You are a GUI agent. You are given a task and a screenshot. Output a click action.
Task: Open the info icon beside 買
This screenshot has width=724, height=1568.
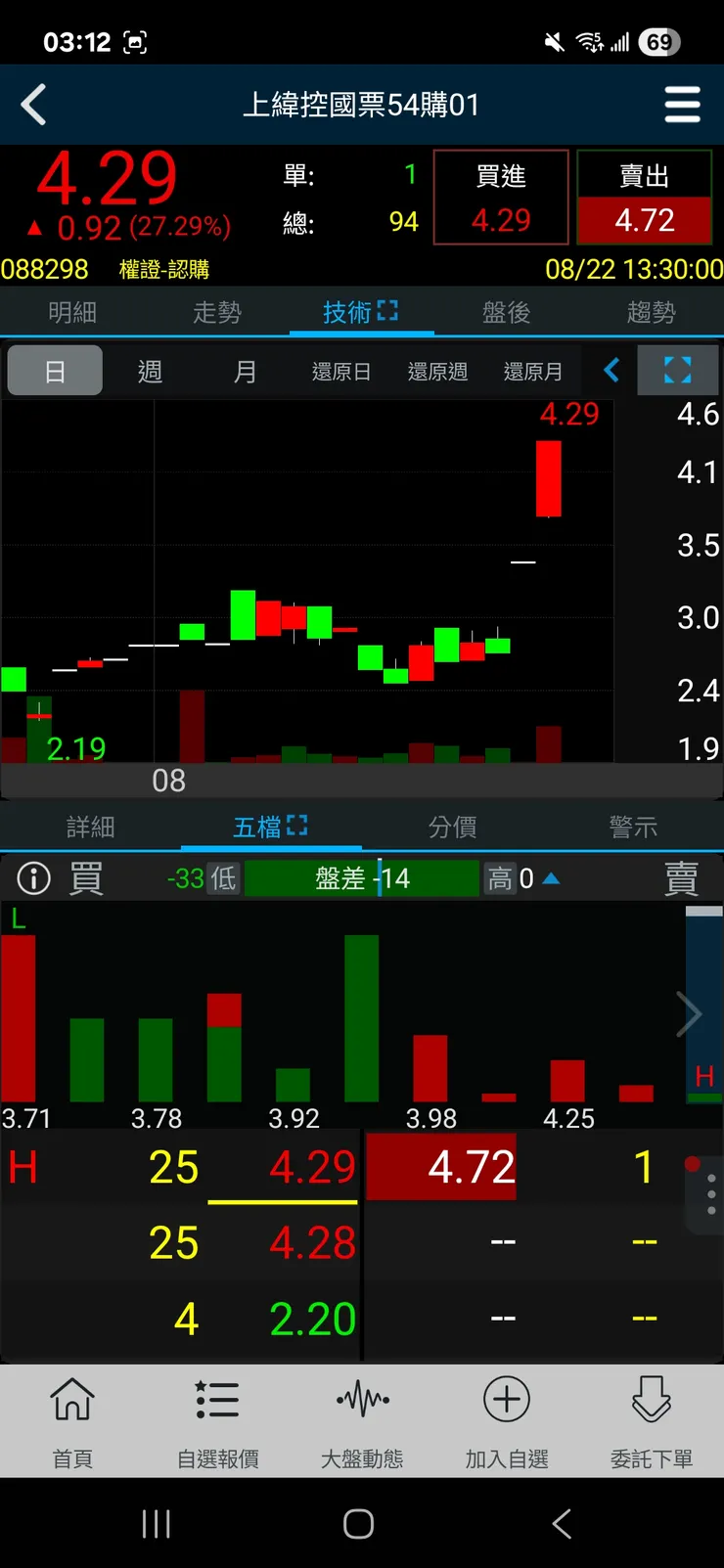pyautogui.click(x=33, y=878)
